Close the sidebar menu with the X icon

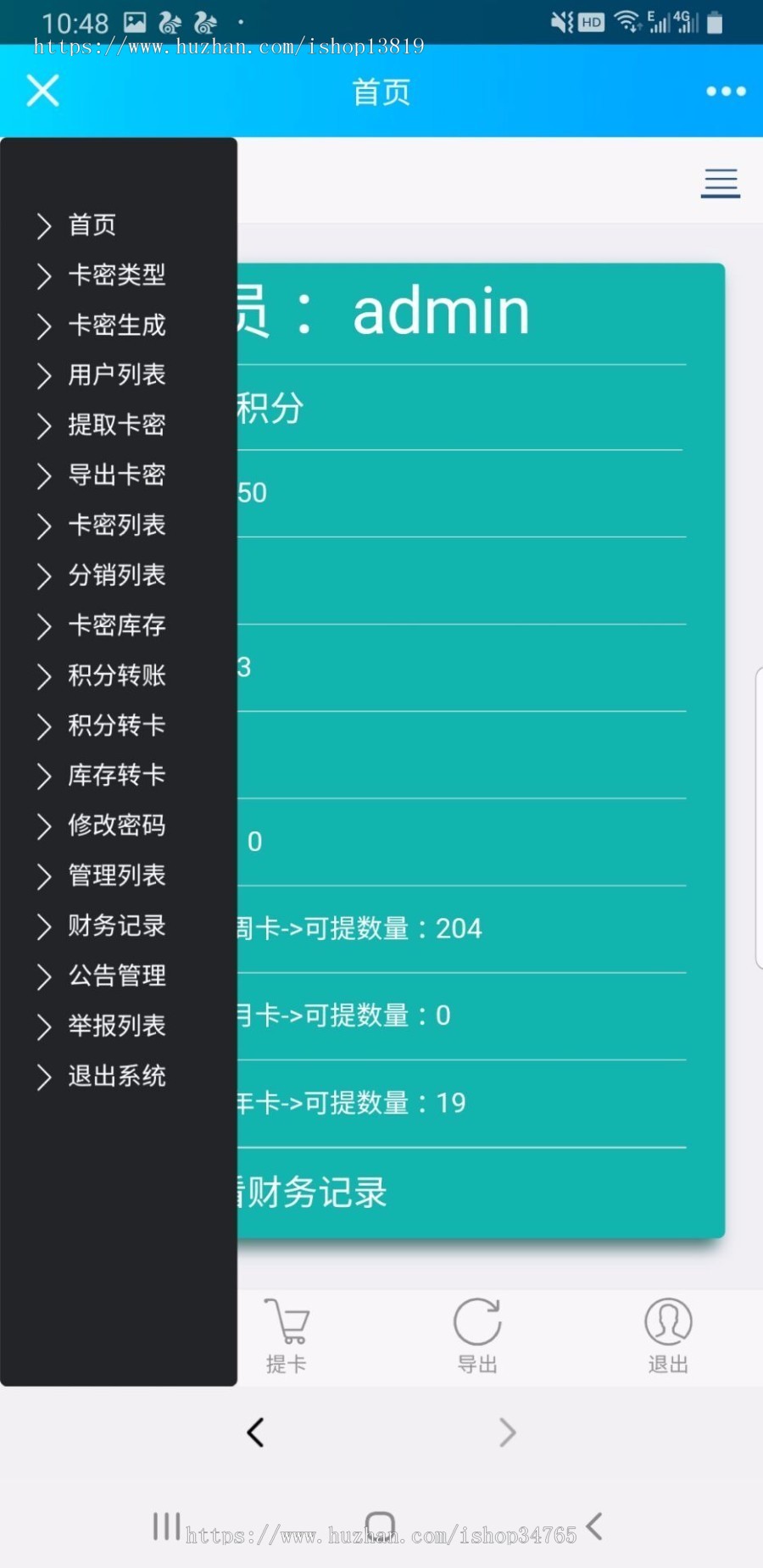click(42, 91)
